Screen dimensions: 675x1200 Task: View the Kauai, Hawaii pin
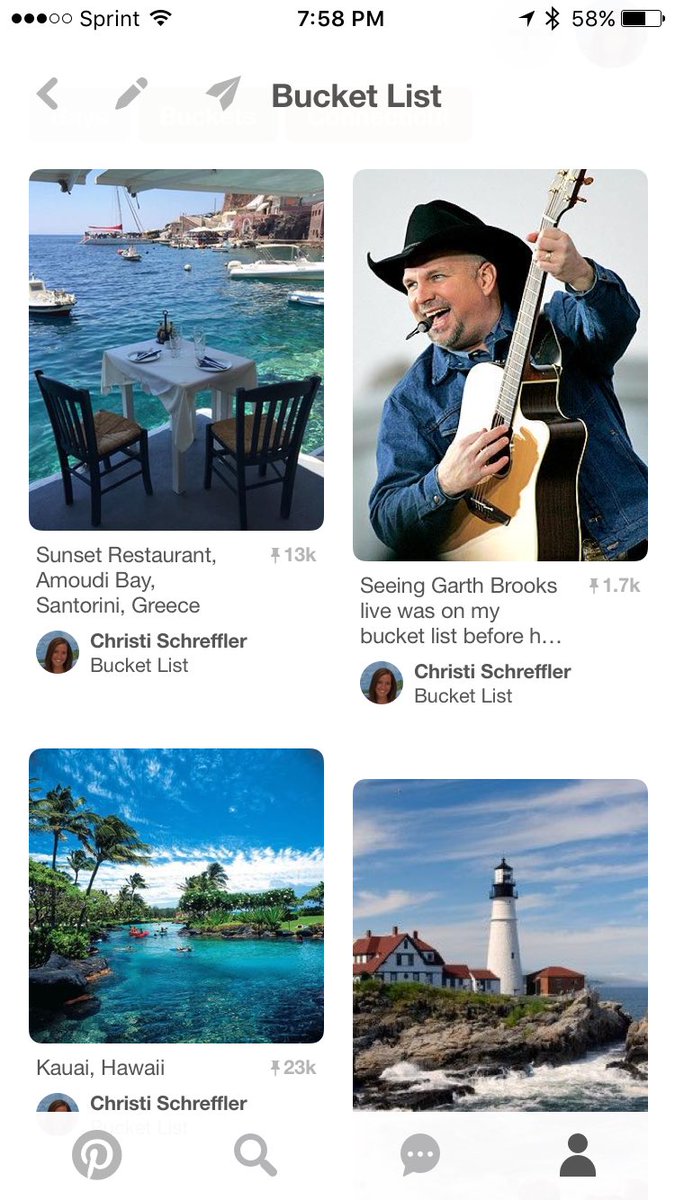[x=176, y=895]
